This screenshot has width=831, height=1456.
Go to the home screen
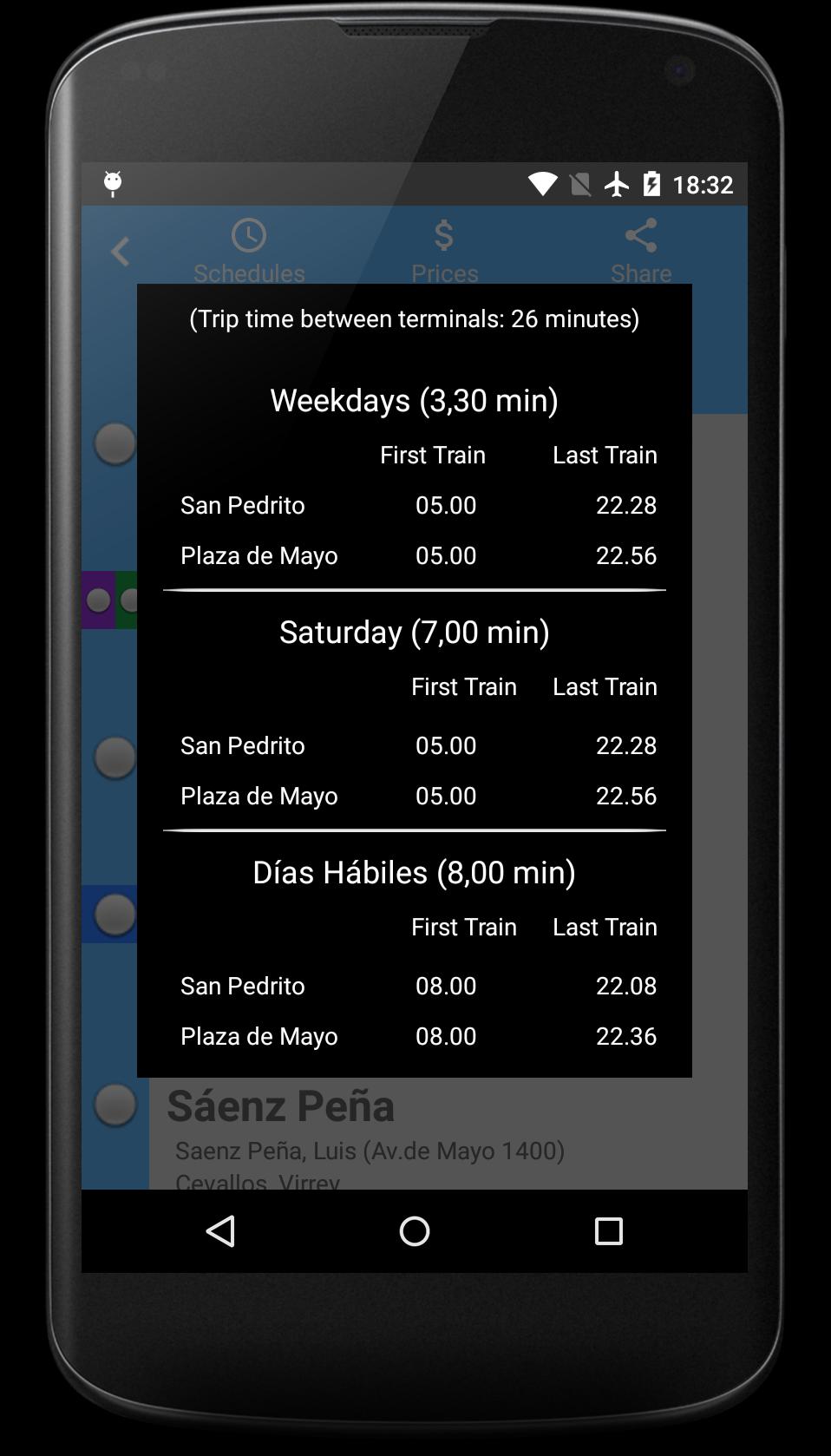click(415, 1230)
